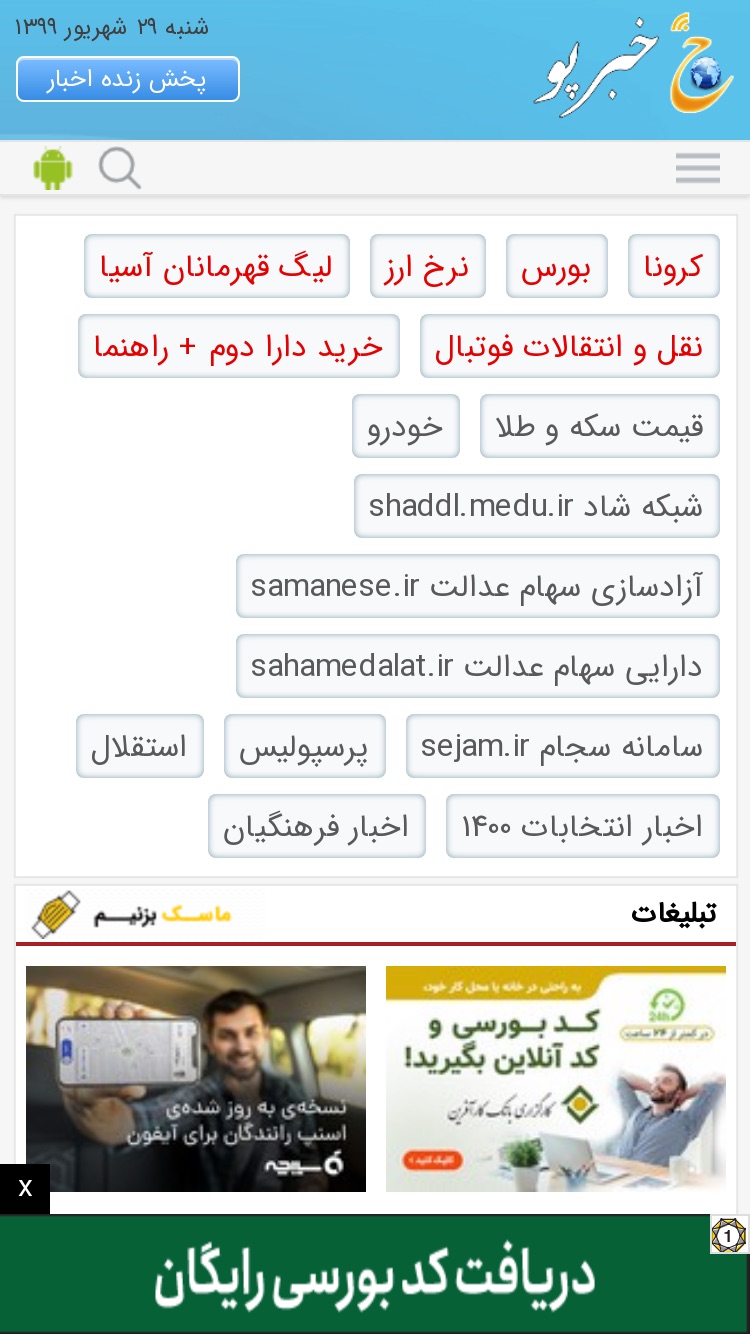
Task: Tap the پخش زنده اخبار button
Action: pyautogui.click(x=128, y=79)
